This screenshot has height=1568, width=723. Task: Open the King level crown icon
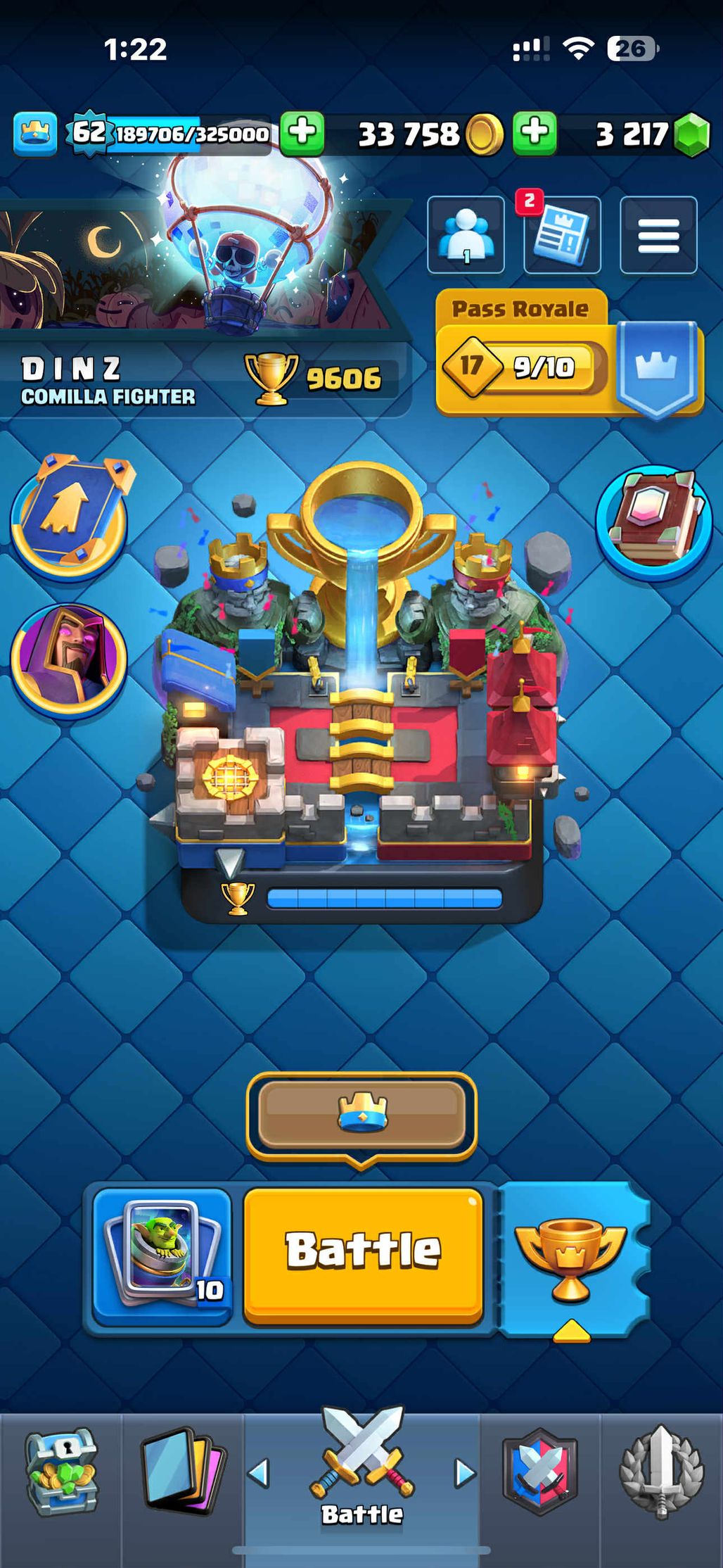tap(34, 132)
